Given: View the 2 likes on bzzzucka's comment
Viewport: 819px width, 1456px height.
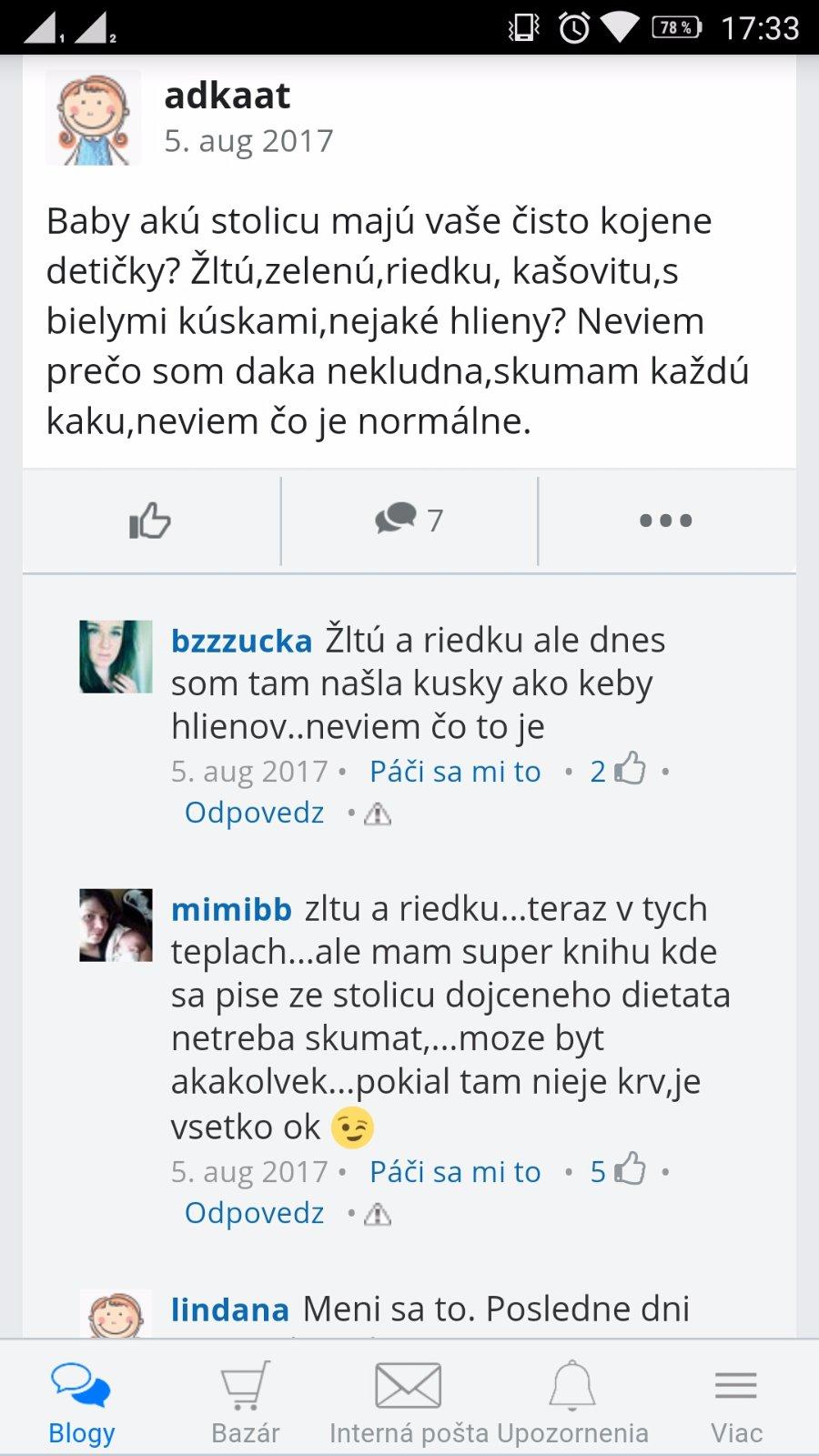Looking at the screenshot, I should (618, 771).
